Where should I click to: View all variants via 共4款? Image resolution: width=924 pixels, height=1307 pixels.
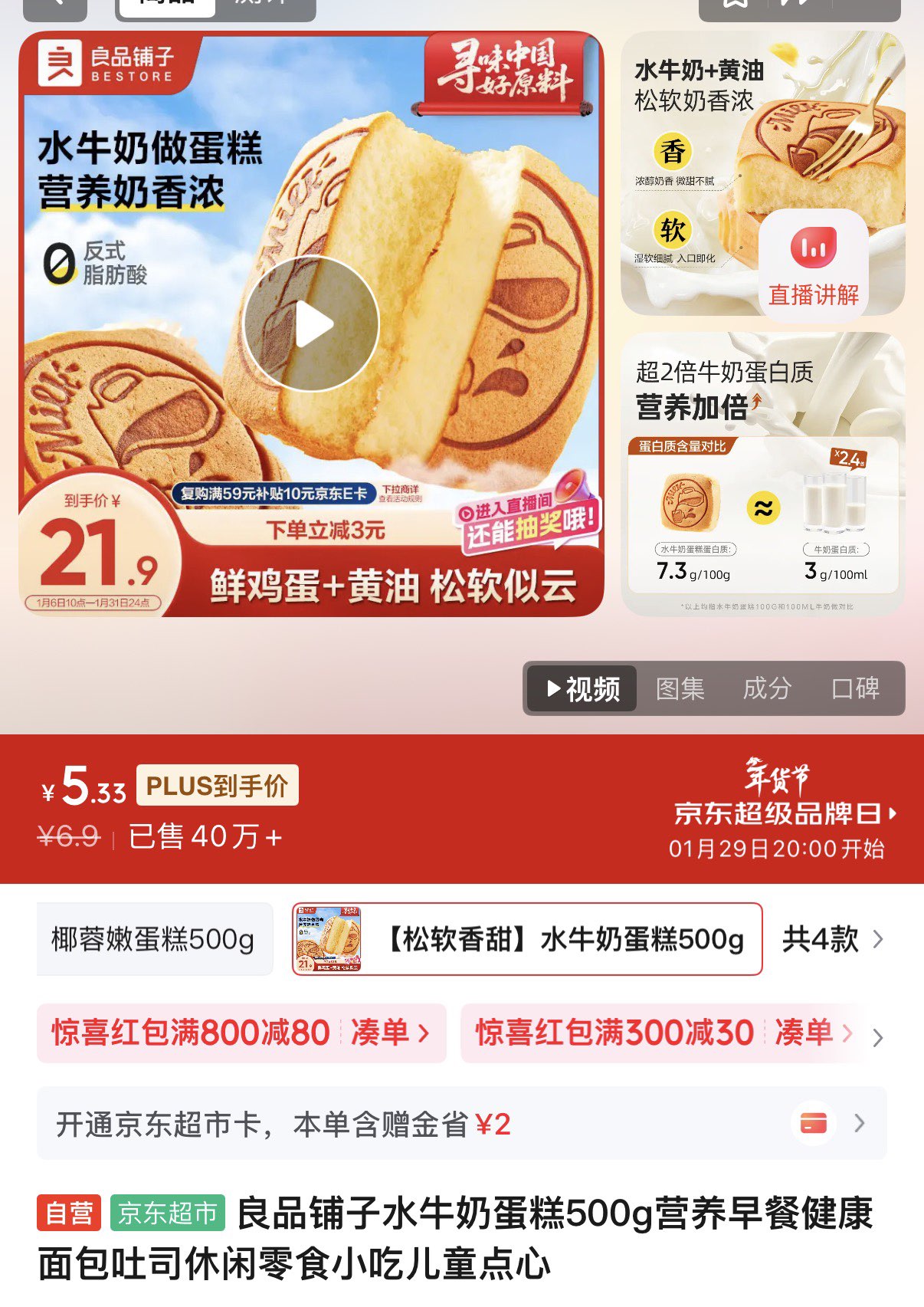[832, 939]
